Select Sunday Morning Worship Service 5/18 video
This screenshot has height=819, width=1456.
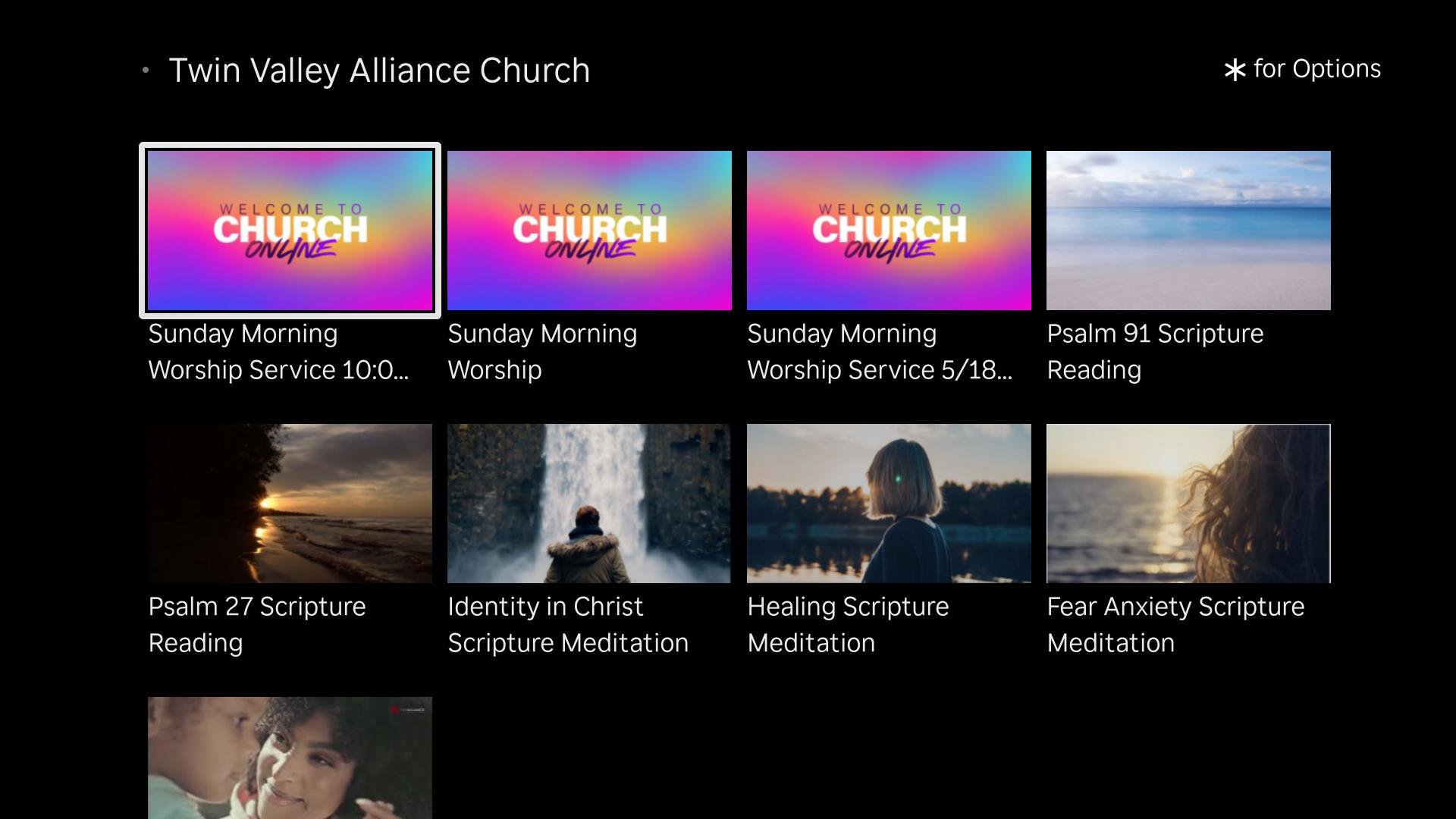889,231
